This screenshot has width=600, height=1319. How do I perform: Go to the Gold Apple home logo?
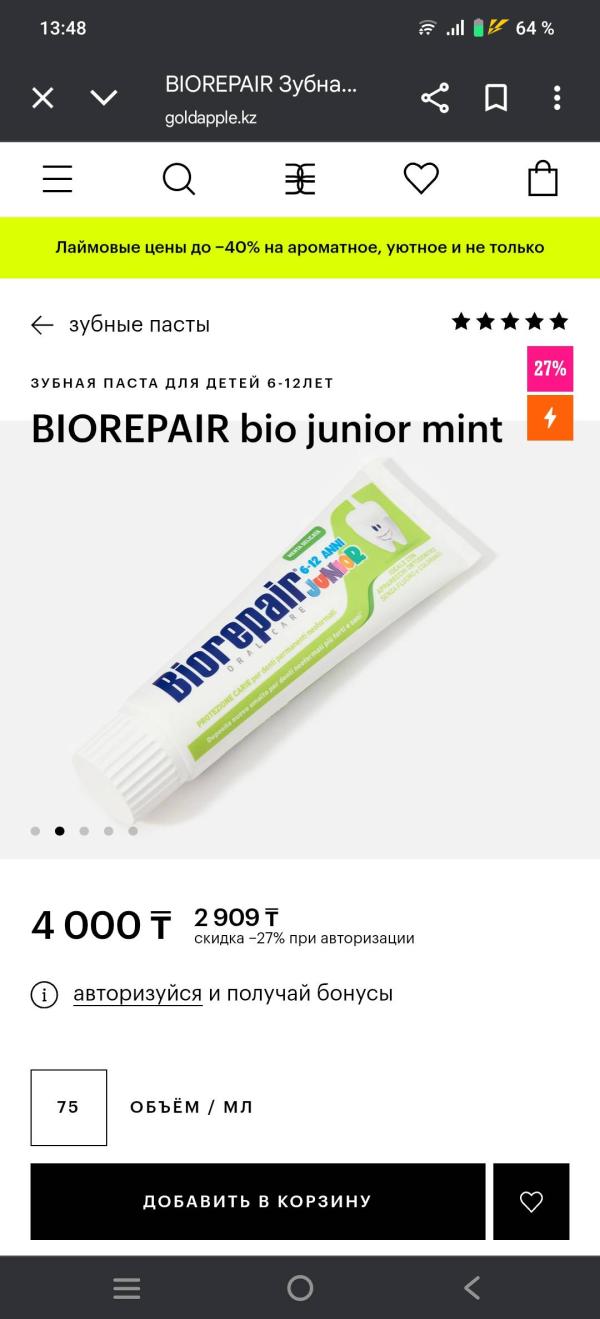point(300,179)
